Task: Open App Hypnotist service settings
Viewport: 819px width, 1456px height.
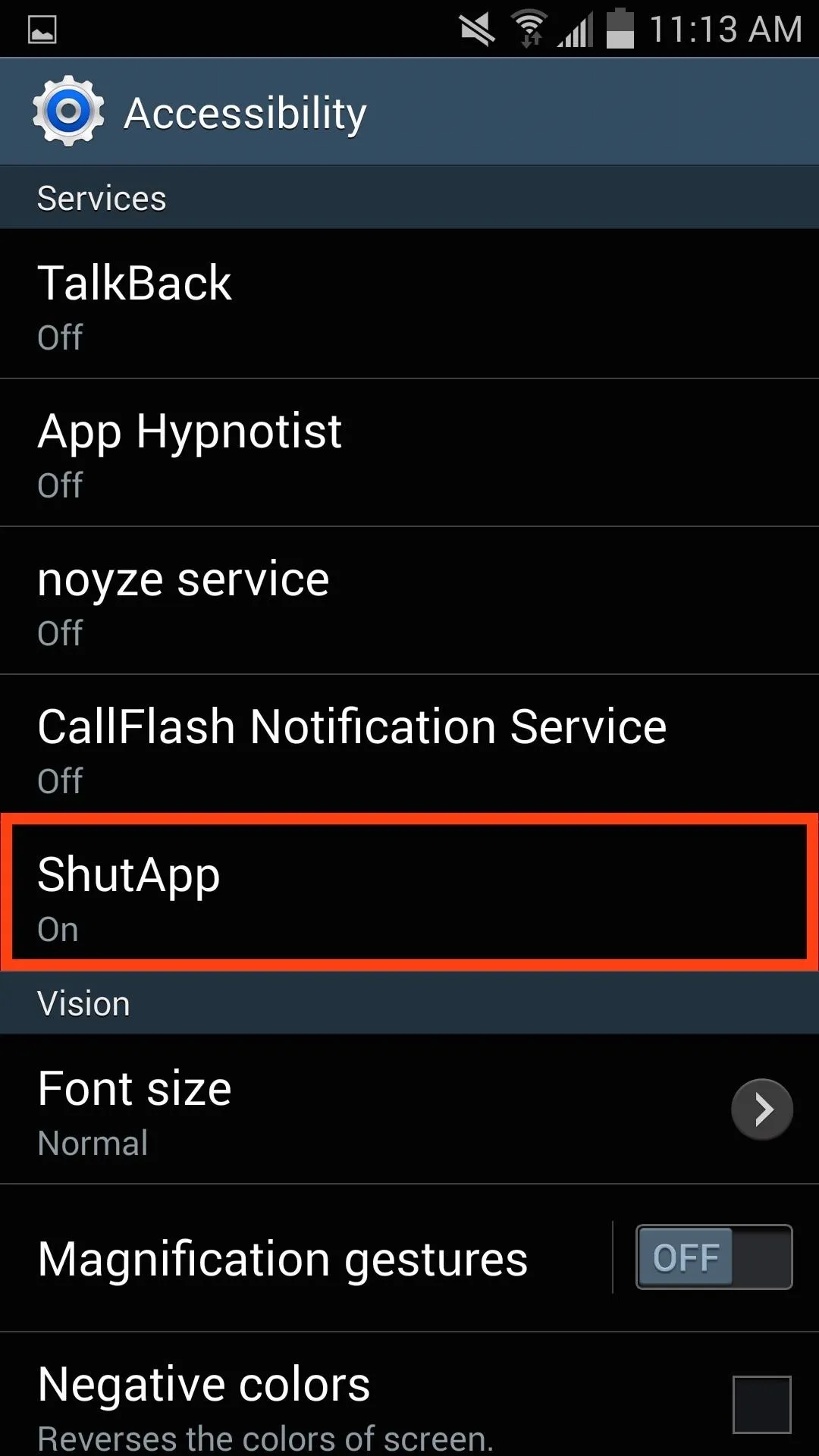Action: click(409, 453)
